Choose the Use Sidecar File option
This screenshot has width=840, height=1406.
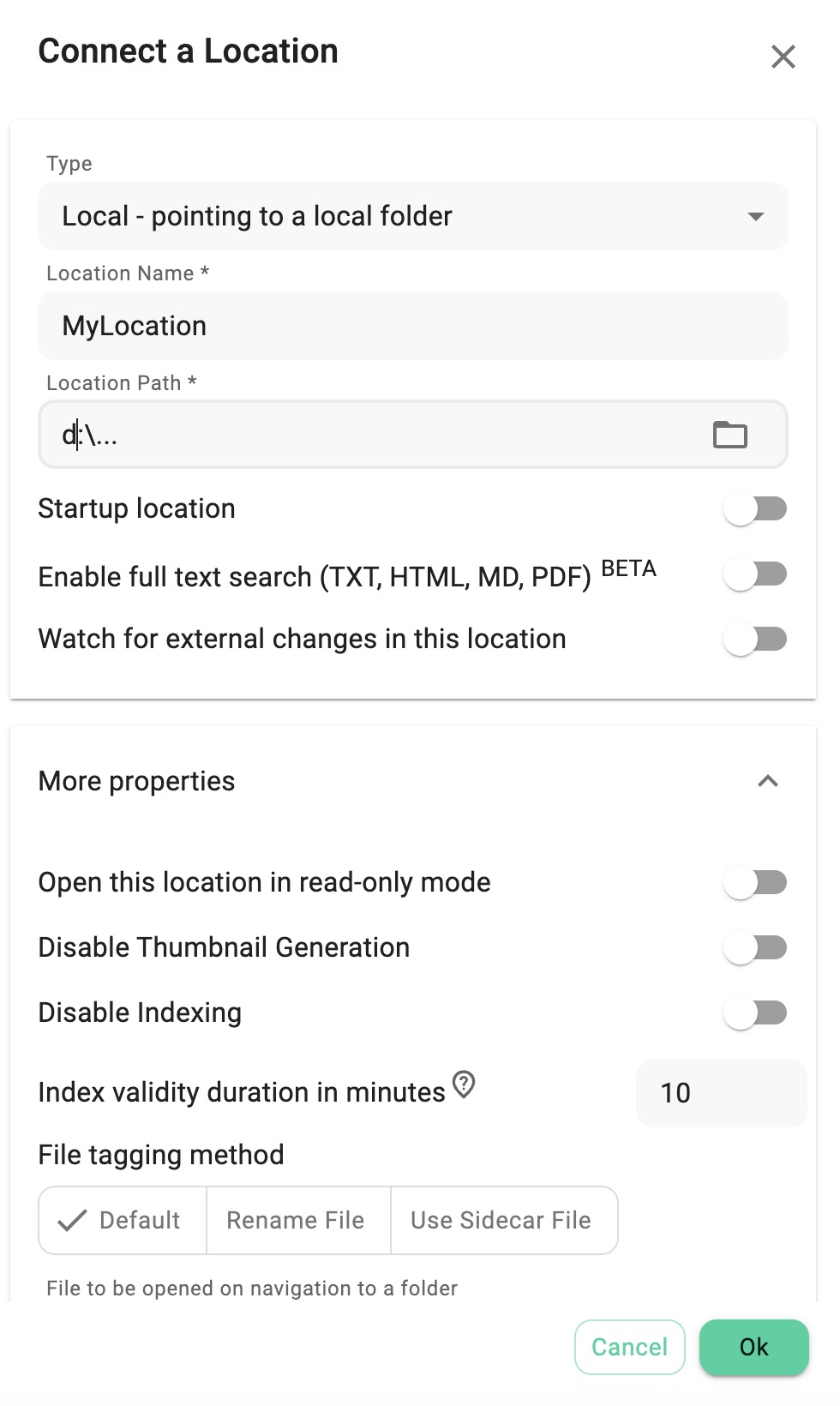click(502, 1219)
